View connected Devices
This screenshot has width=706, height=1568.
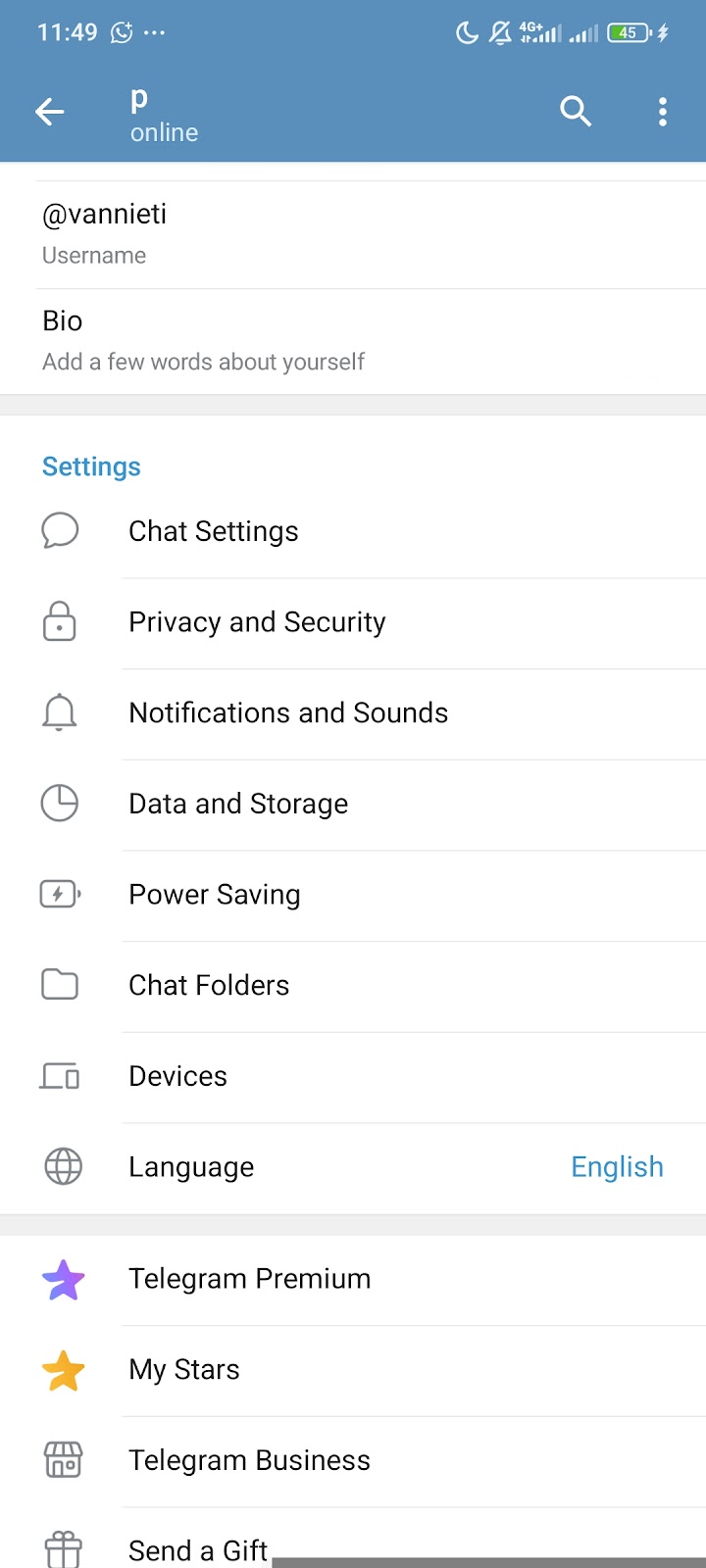[x=353, y=1076]
